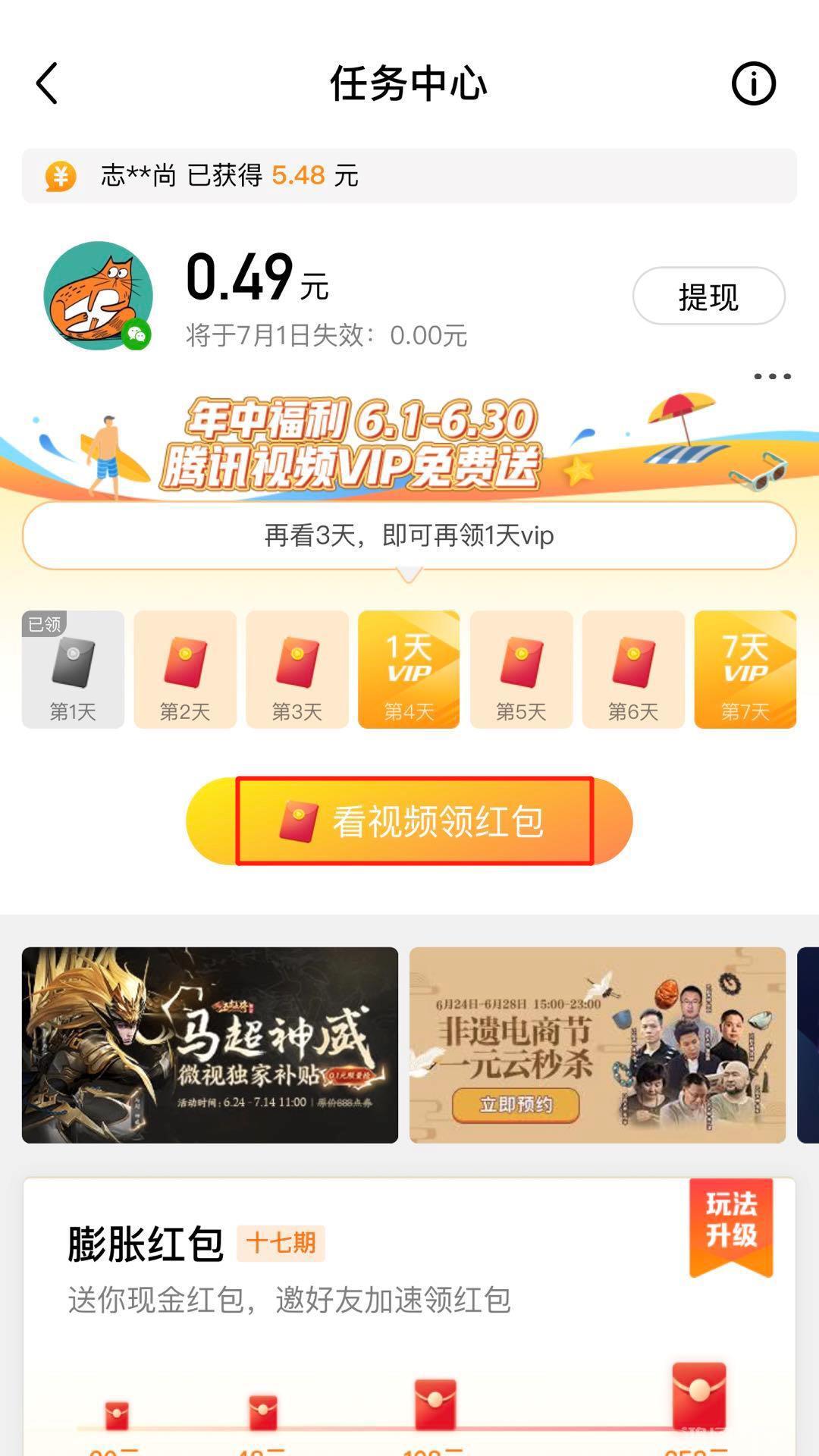View the claimed 已领 第1天 reward
819x1456 pixels.
pyautogui.click(x=72, y=667)
